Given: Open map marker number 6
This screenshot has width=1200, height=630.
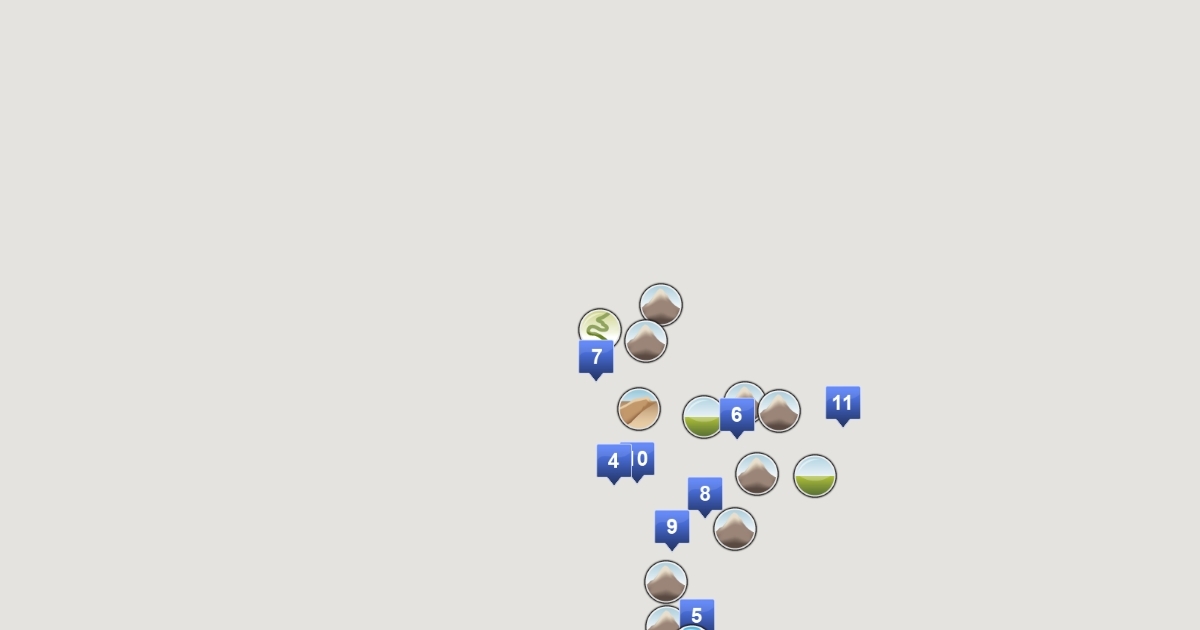Looking at the screenshot, I should 737,416.
